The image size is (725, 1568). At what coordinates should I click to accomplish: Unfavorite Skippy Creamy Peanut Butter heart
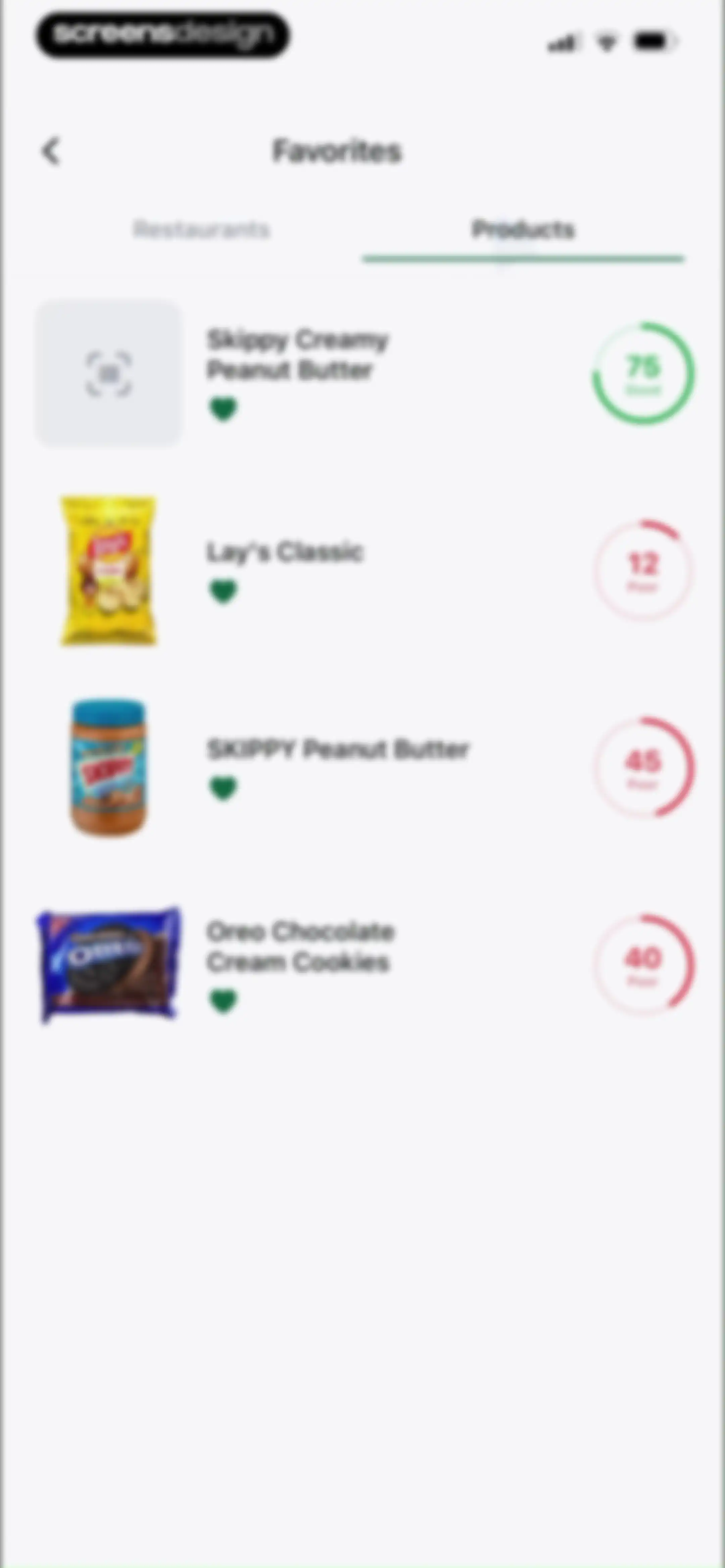pyautogui.click(x=223, y=408)
